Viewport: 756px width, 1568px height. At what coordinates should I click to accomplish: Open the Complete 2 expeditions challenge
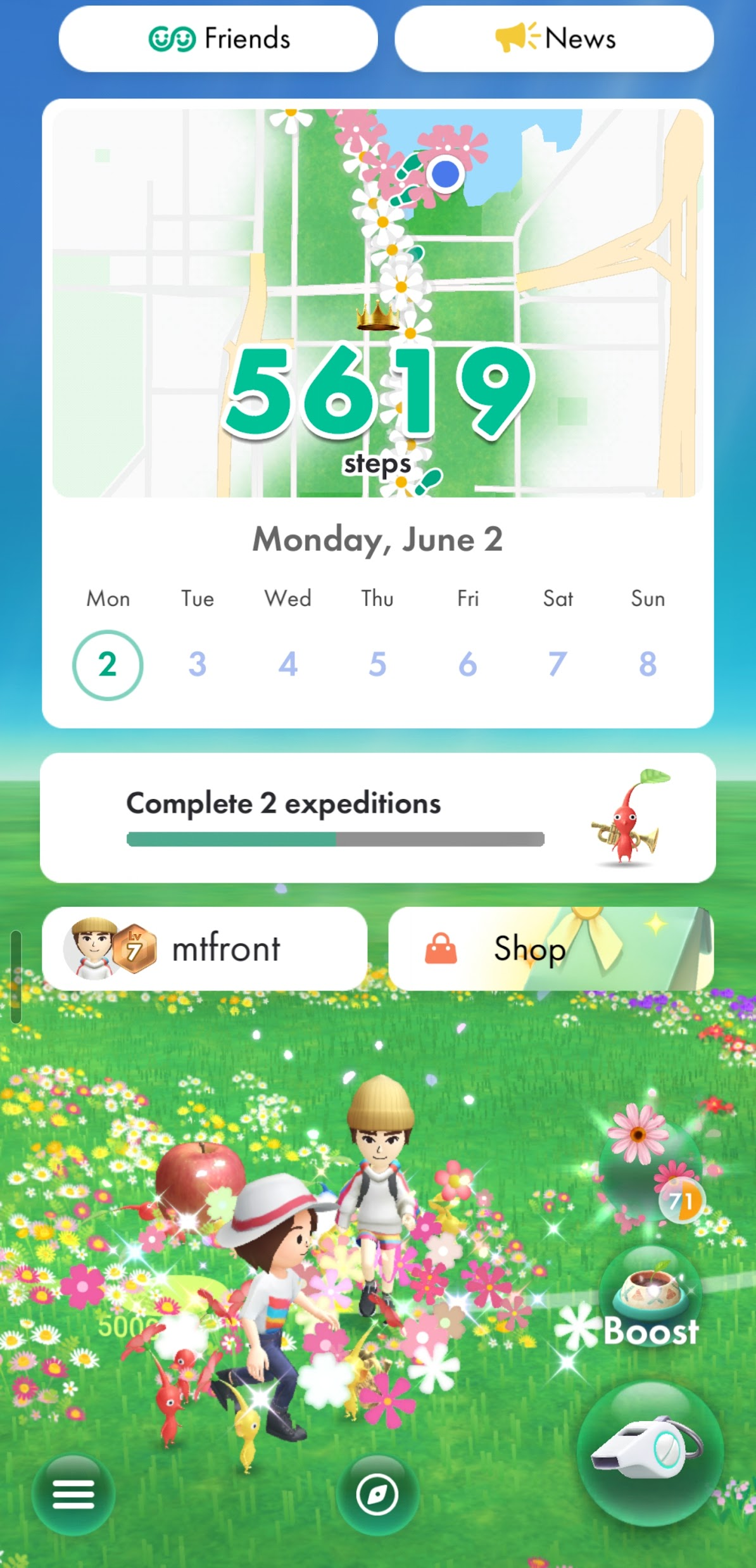(377, 818)
